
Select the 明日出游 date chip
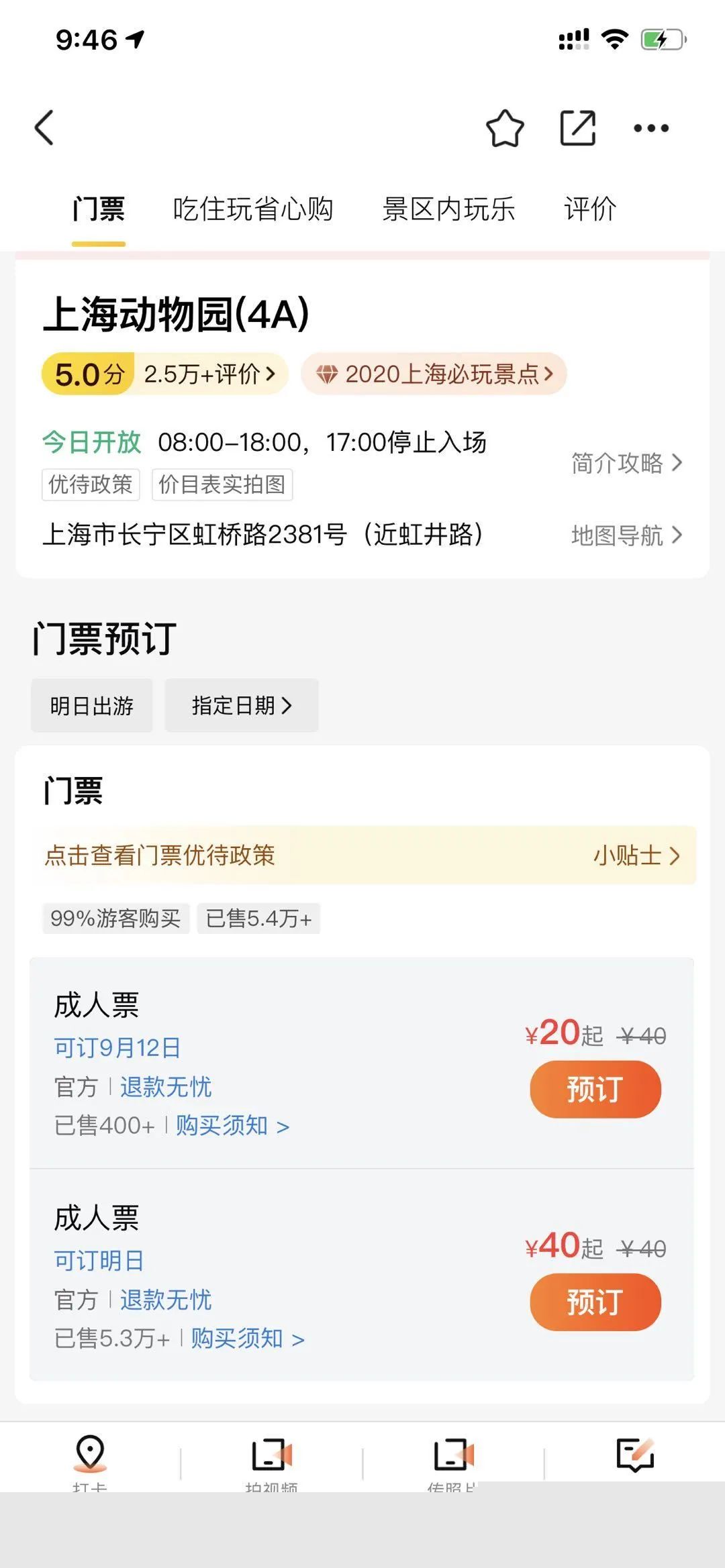[92, 706]
